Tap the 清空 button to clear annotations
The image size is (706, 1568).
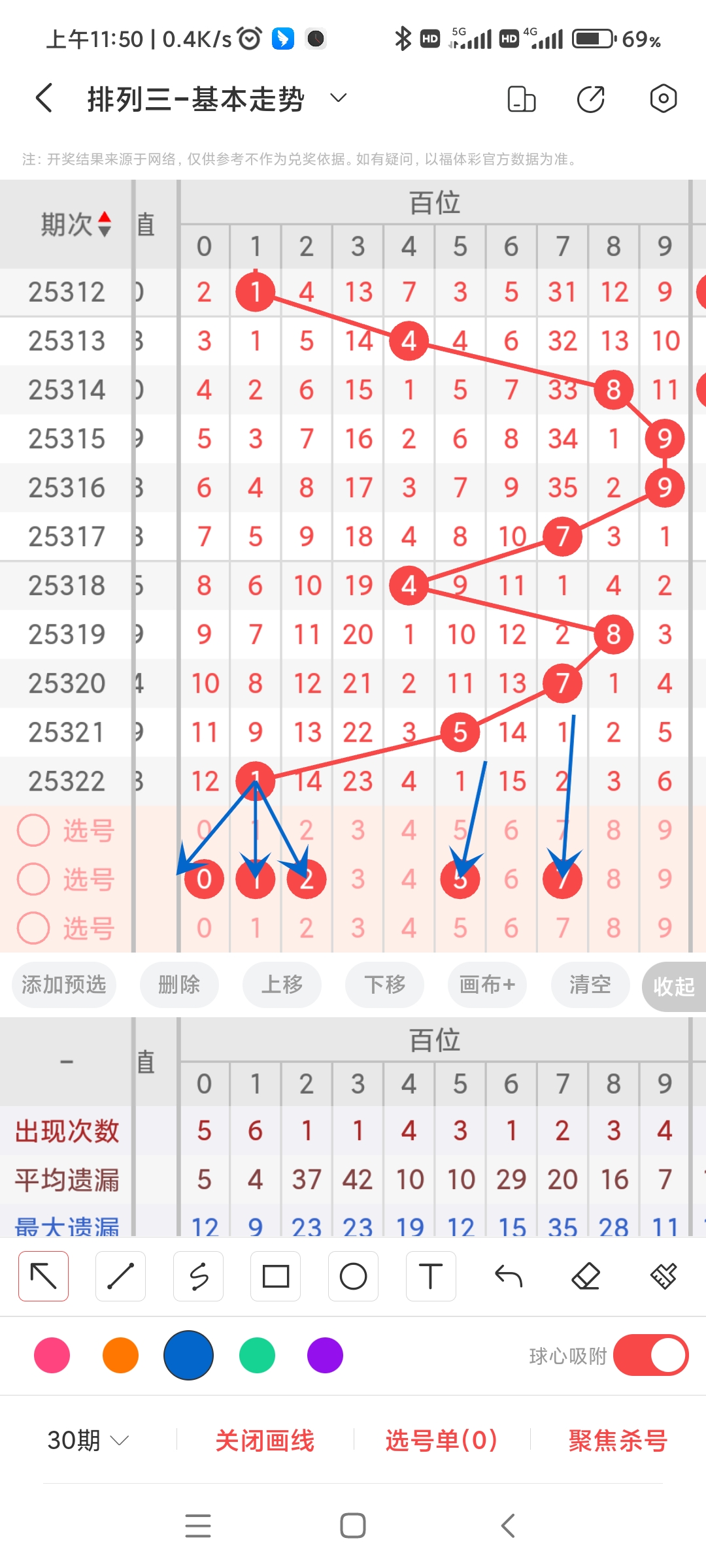(x=589, y=985)
